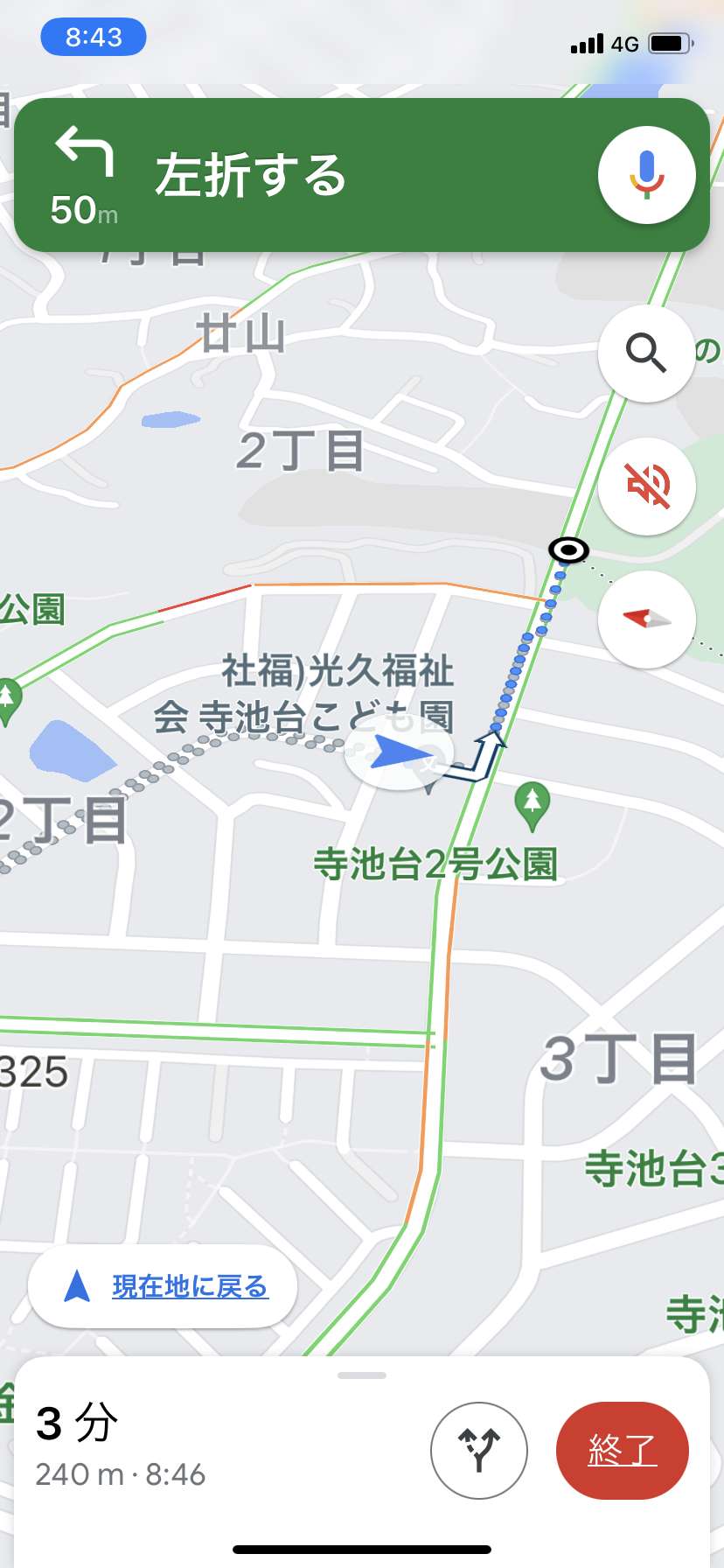Return to current location with 現在地に戻る

pyautogui.click(x=163, y=1286)
